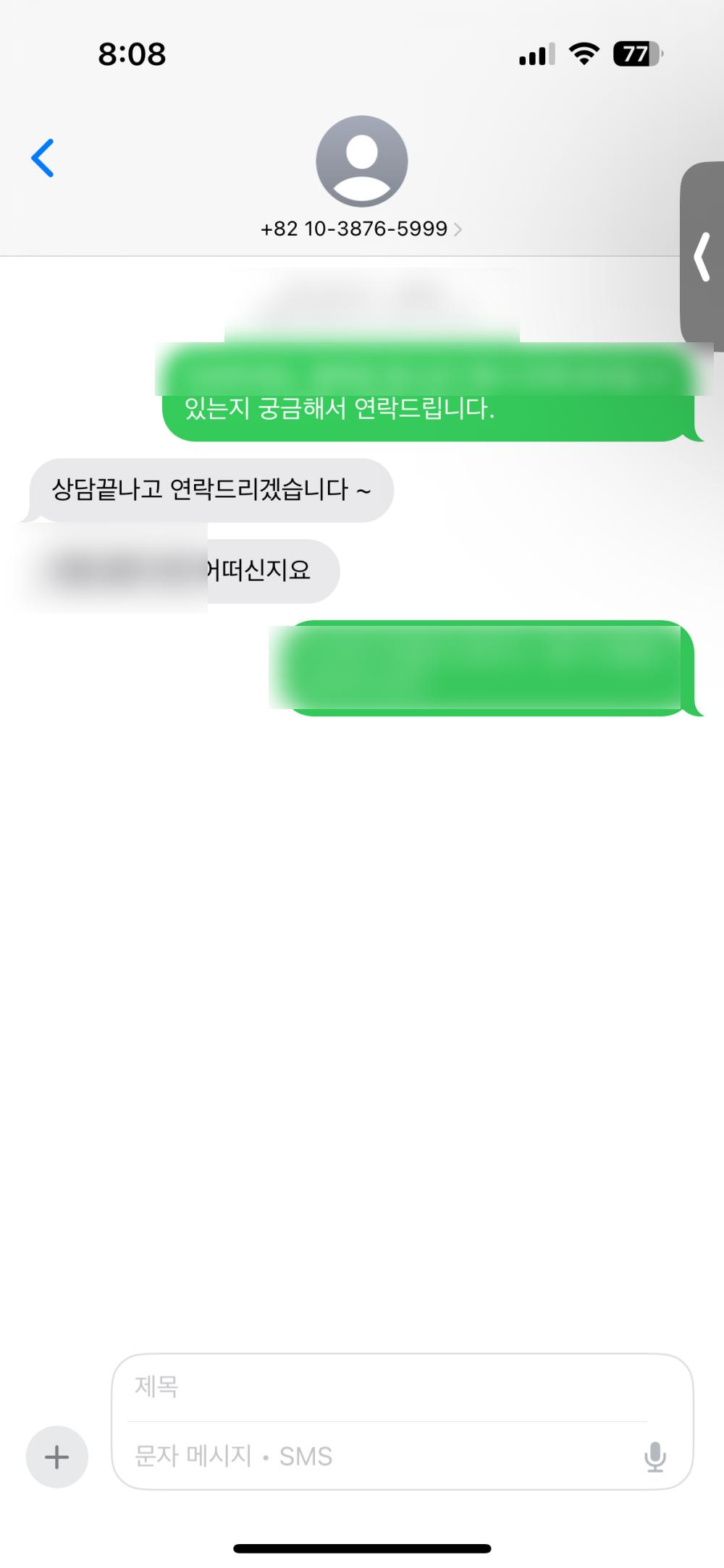This screenshot has width=724, height=1568.
Task: Tap the plus button for attachments
Action: [56, 1457]
